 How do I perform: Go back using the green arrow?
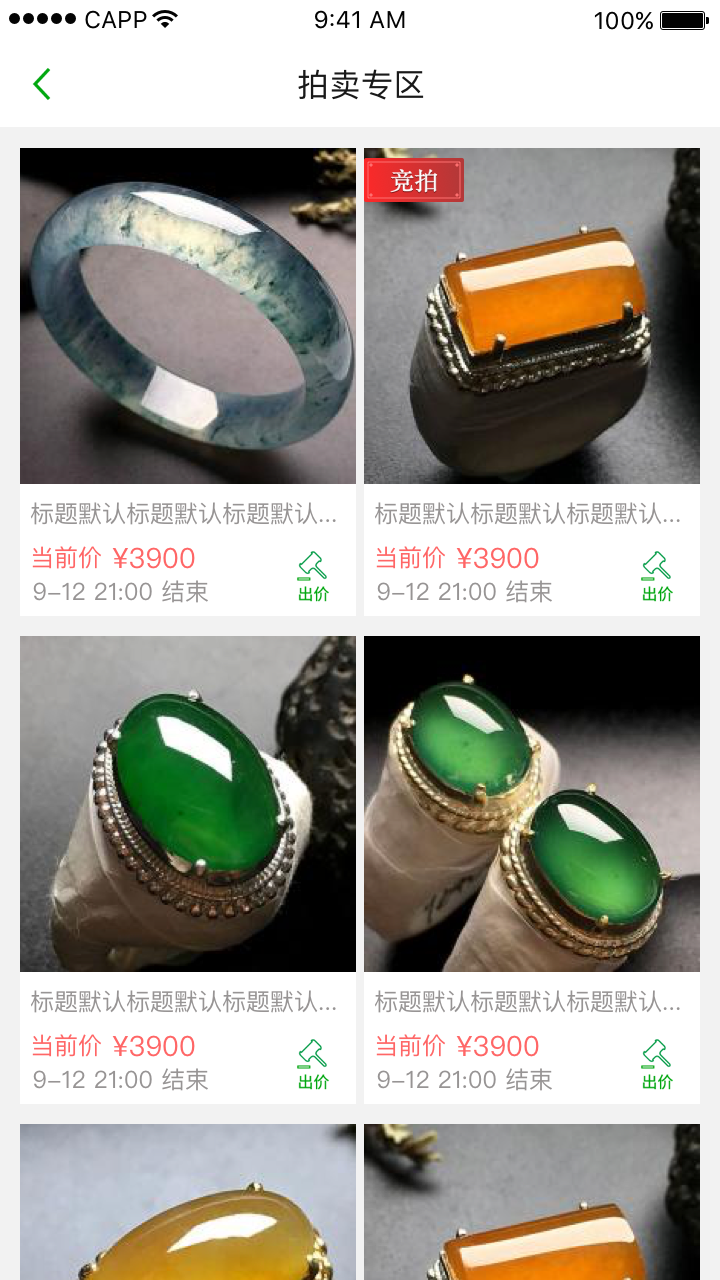(41, 85)
